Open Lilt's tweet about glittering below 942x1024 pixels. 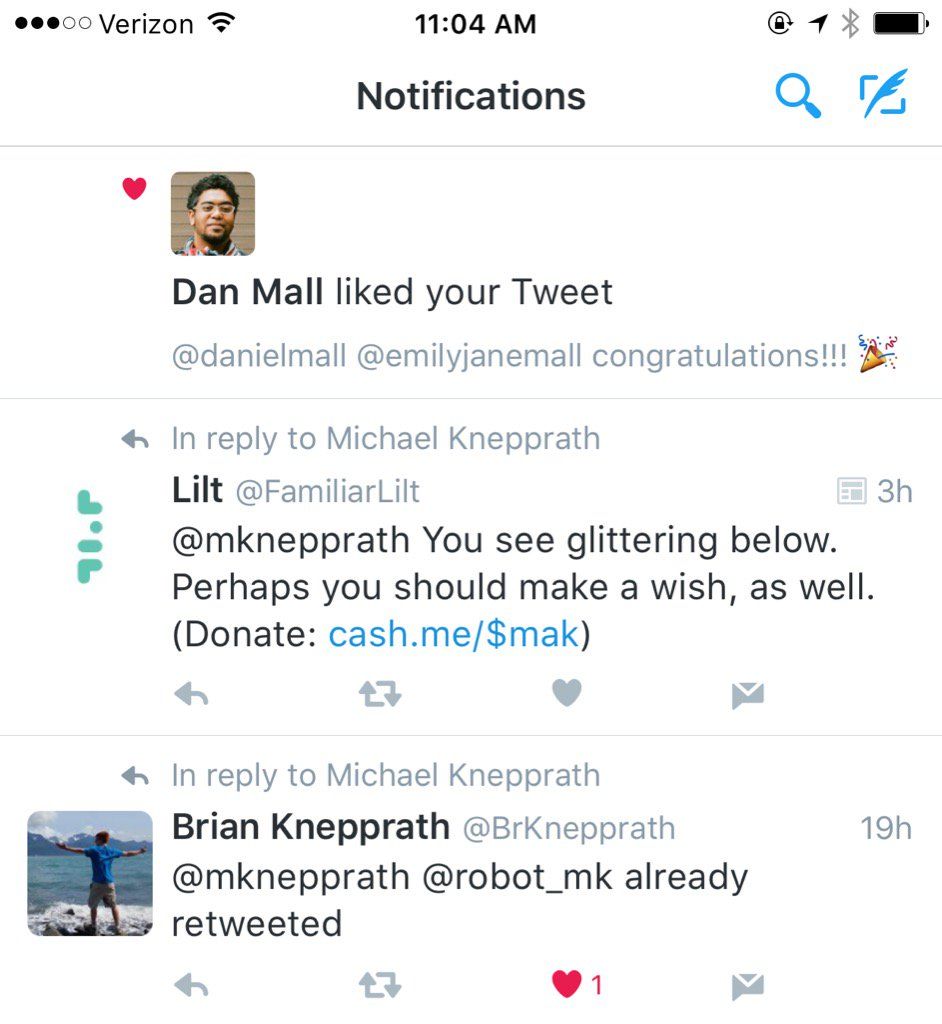[x=520, y=565]
